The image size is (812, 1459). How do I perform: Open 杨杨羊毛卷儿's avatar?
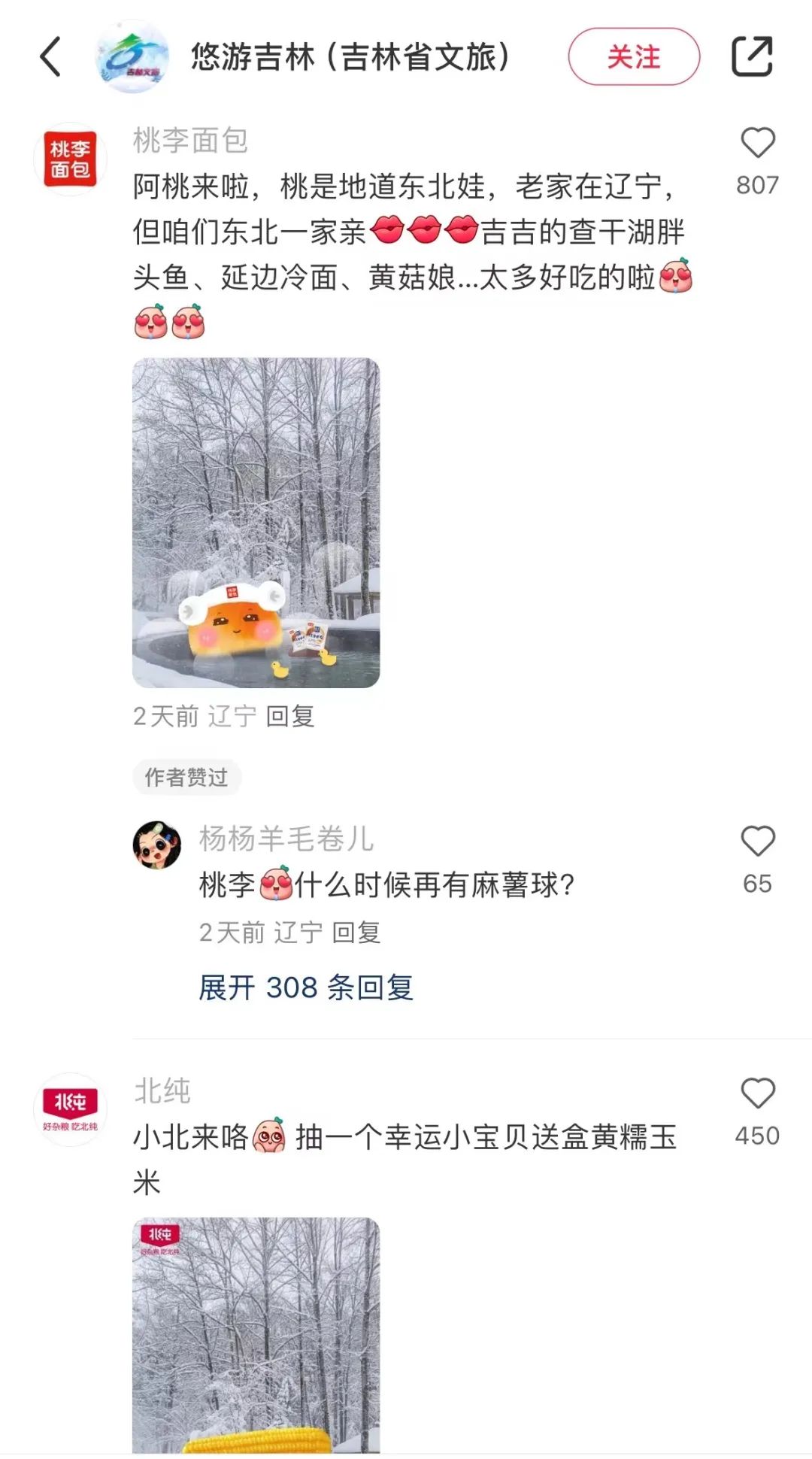pos(157,845)
